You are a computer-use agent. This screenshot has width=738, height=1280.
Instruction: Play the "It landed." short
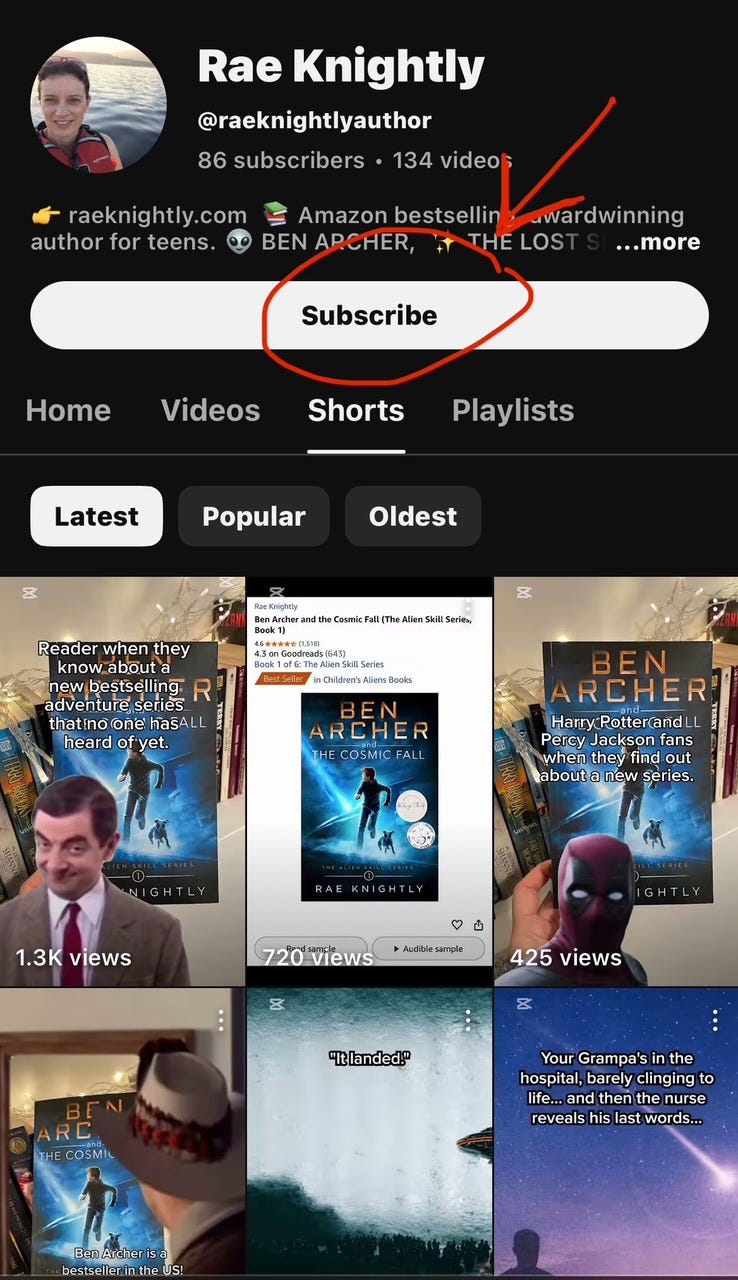(369, 1130)
